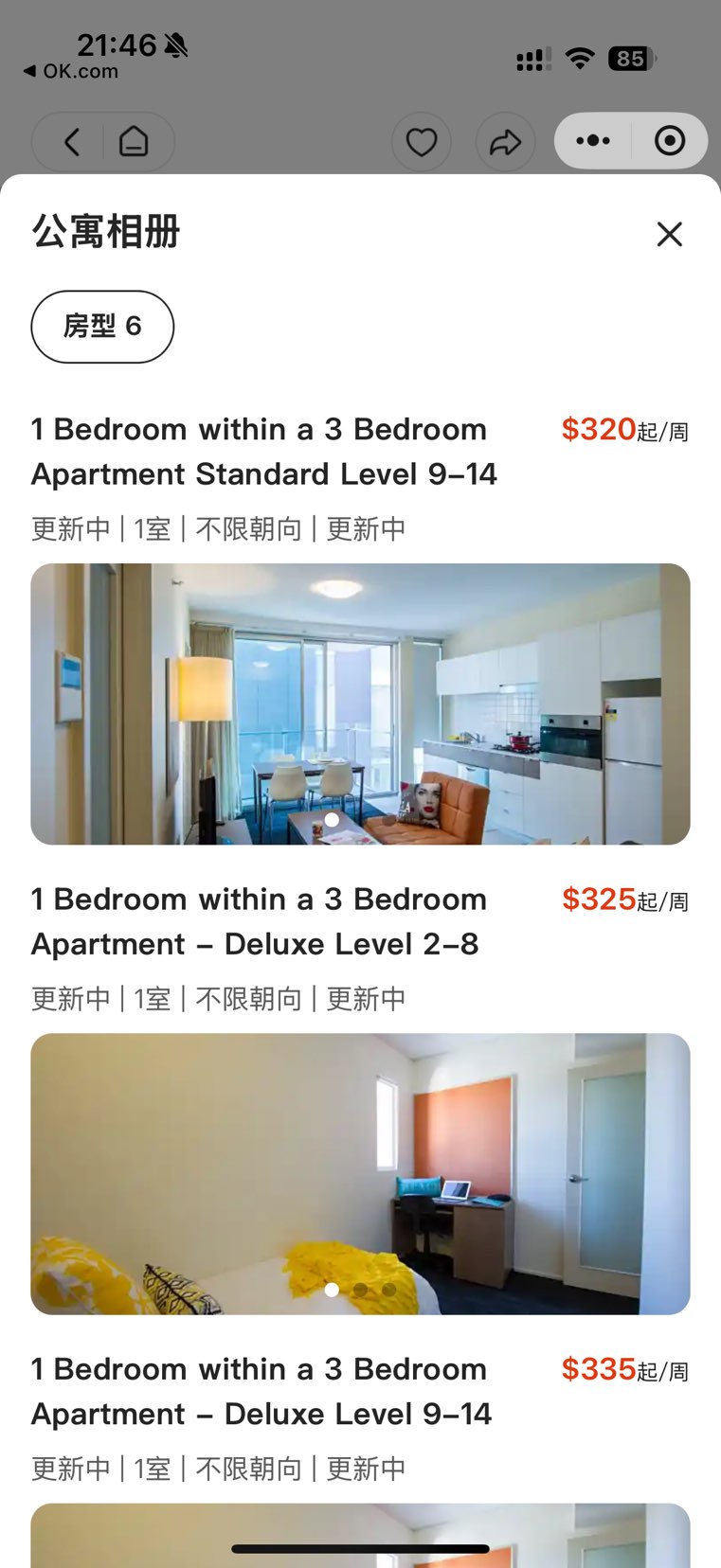Open photo of Standard Level 9–14 room
The width and height of the screenshot is (721, 1568).
(x=360, y=704)
